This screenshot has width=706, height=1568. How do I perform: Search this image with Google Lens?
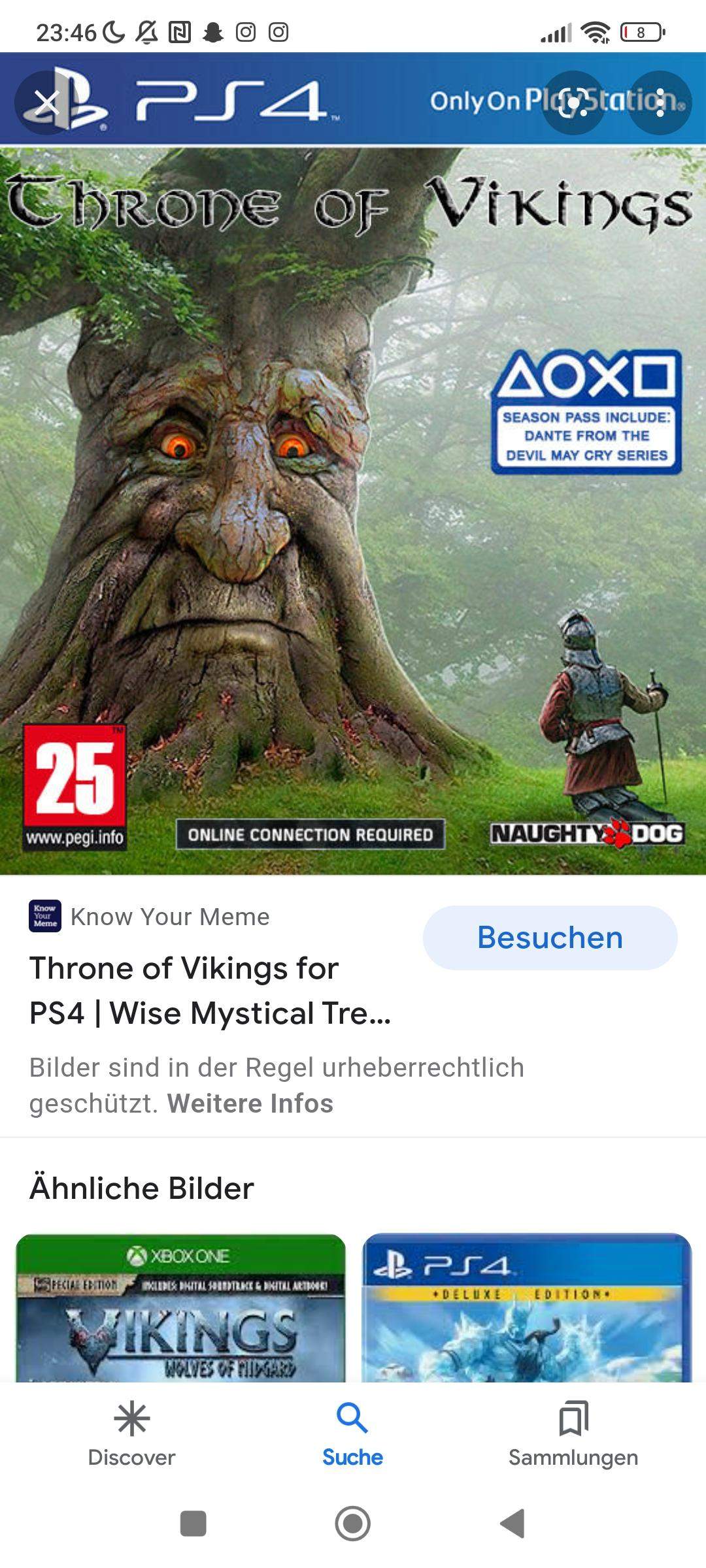point(573,103)
